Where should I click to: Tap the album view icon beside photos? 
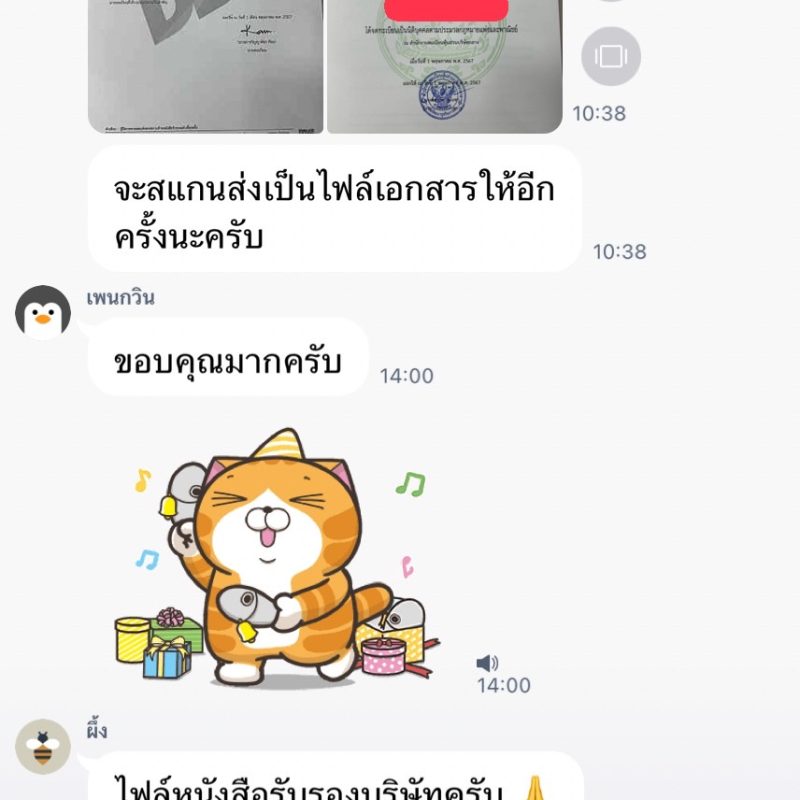coord(610,55)
